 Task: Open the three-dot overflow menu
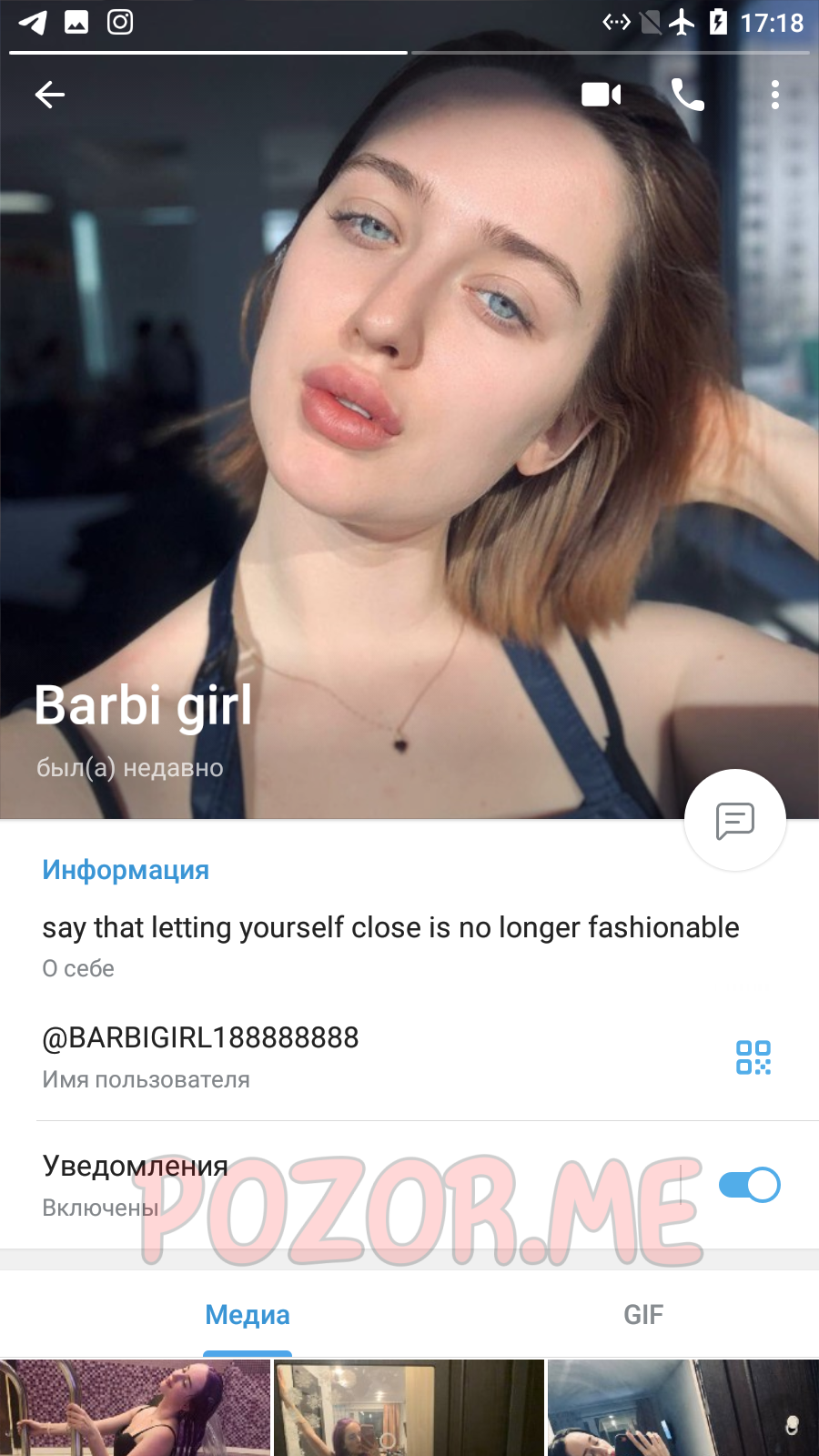(x=774, y=94)
